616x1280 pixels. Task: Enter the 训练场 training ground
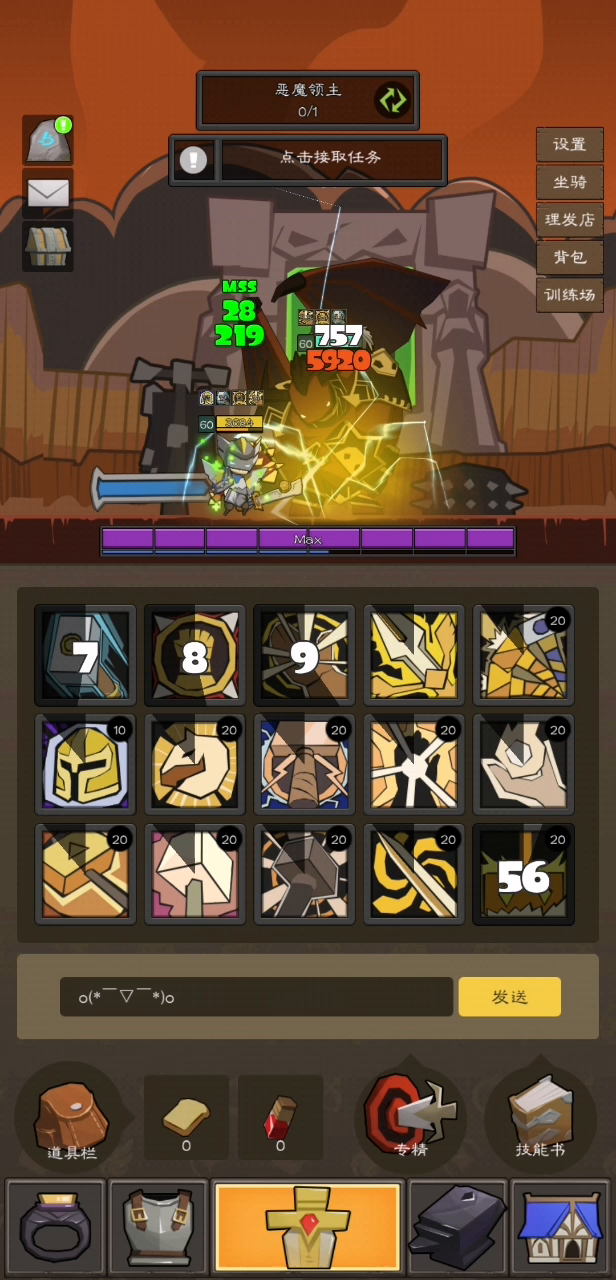pyautogui.click(x=570, y=295)
